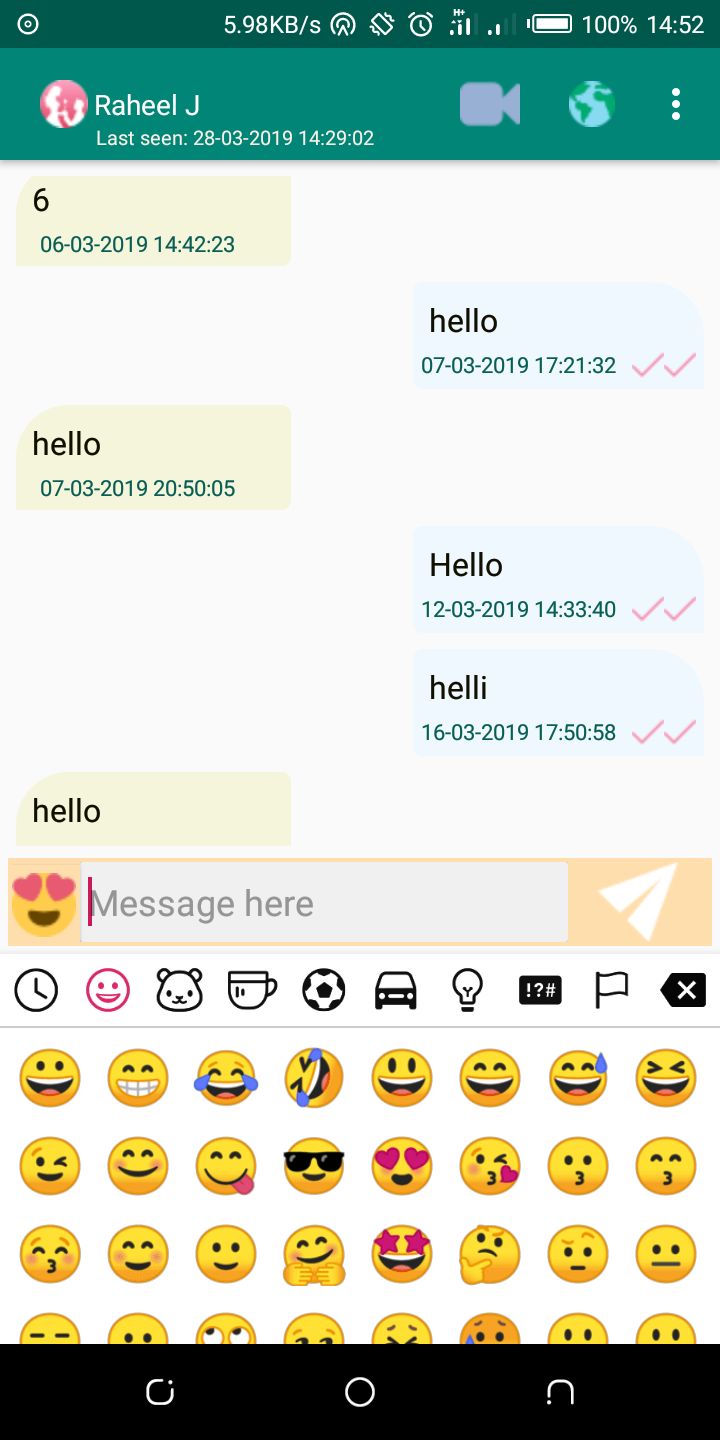
Task: Open the sports emoji category
Action: point(324,990)
